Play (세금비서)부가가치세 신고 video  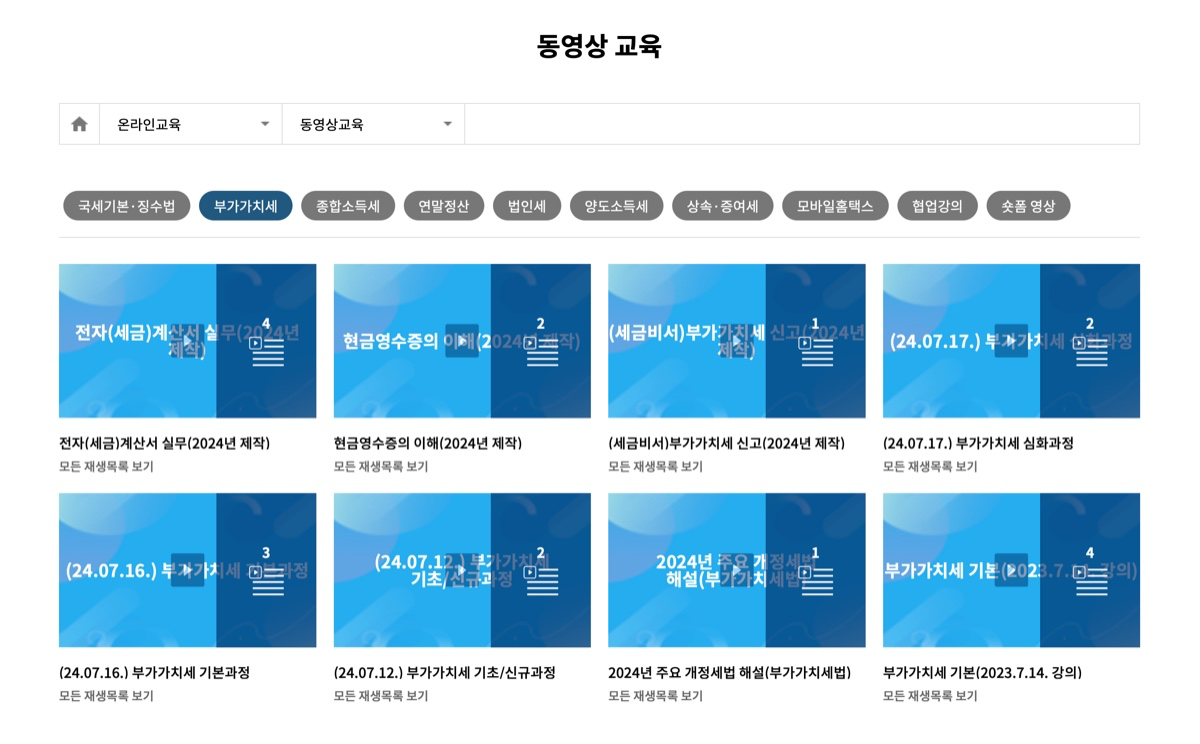coord(737,340)
